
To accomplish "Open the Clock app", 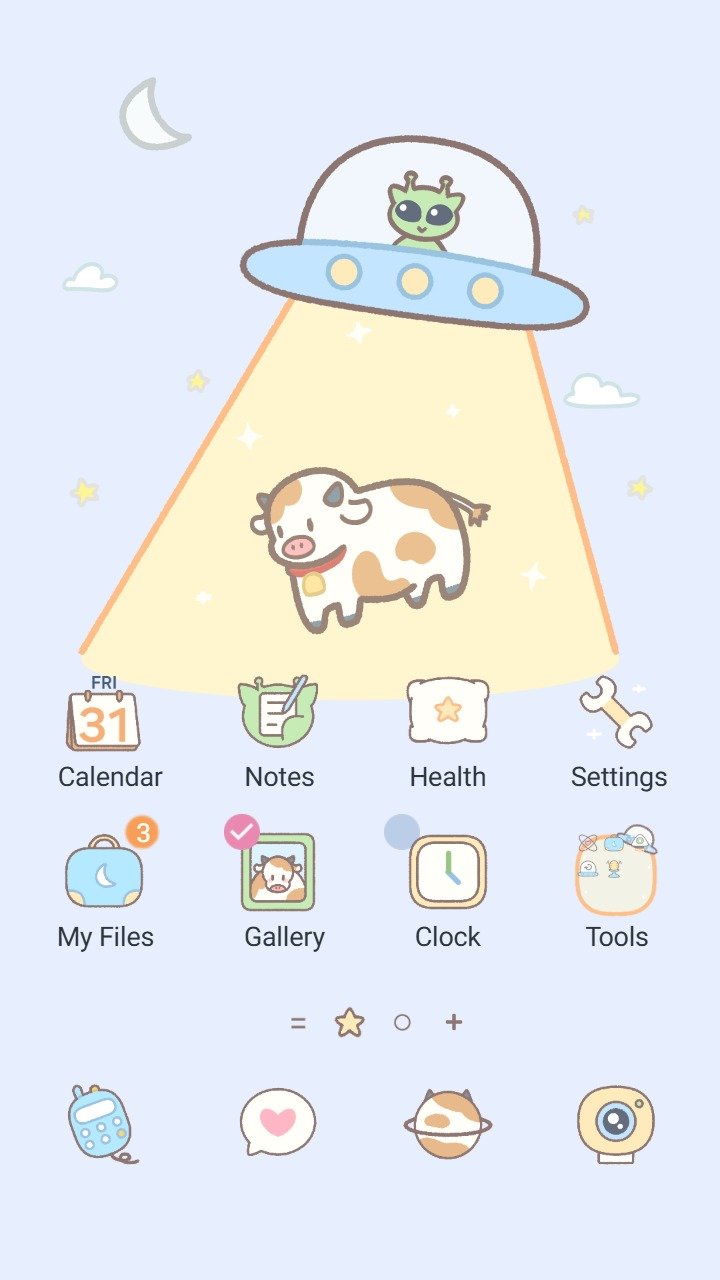I will point(448,872).
